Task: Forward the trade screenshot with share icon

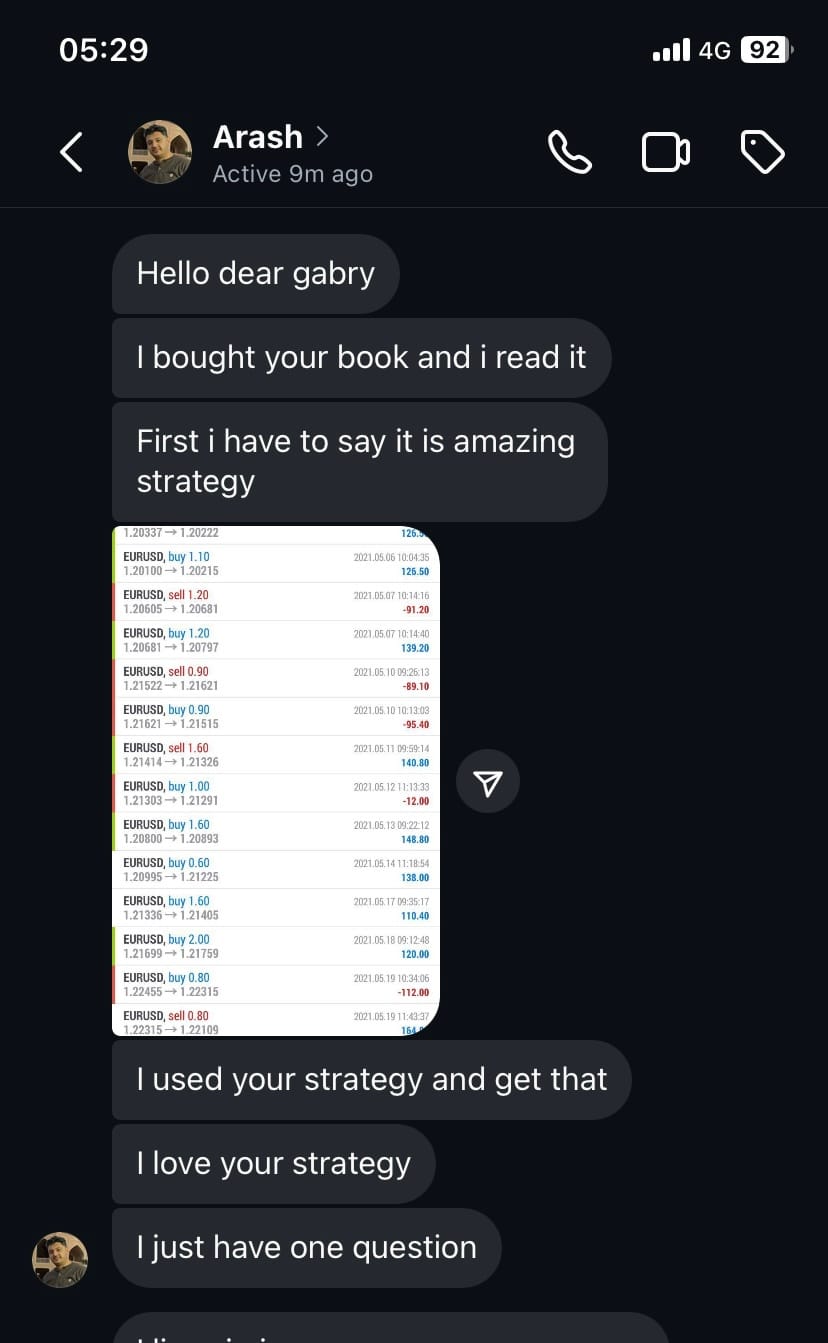Action: pyautogui.click(x=487, y=782)
